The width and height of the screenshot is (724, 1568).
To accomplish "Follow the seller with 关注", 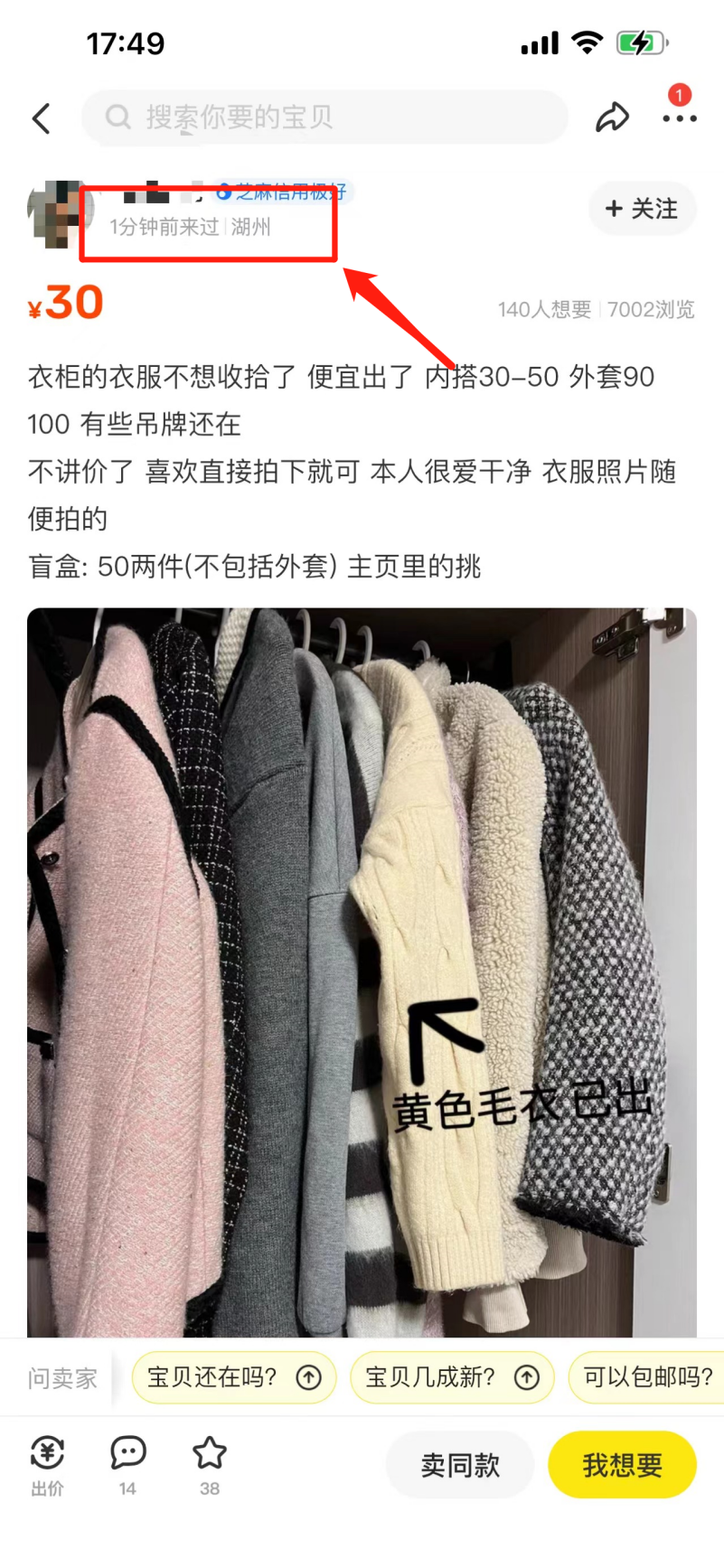I will click(x=642, y=209).
